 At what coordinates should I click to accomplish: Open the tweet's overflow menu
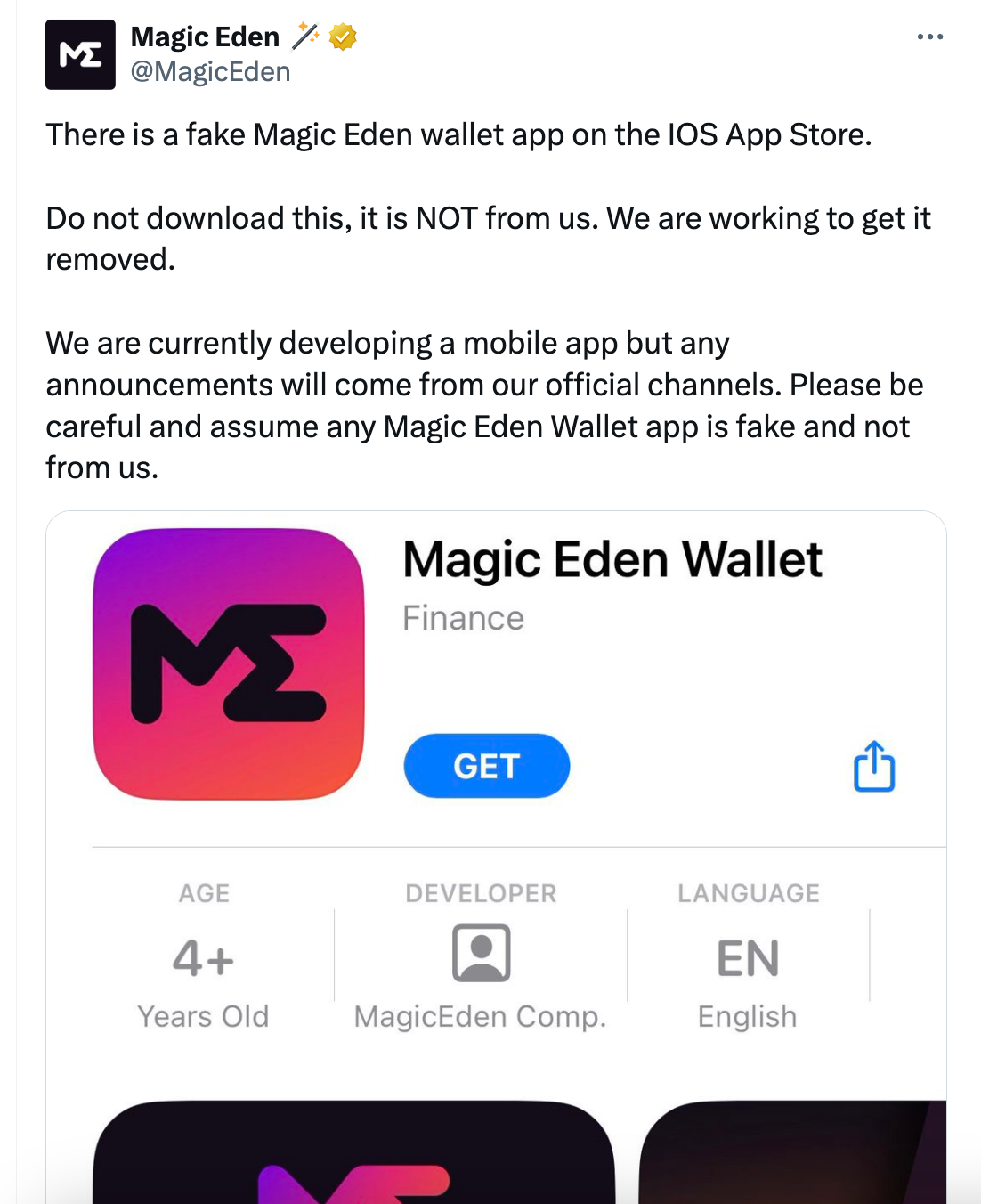point(929,37)
